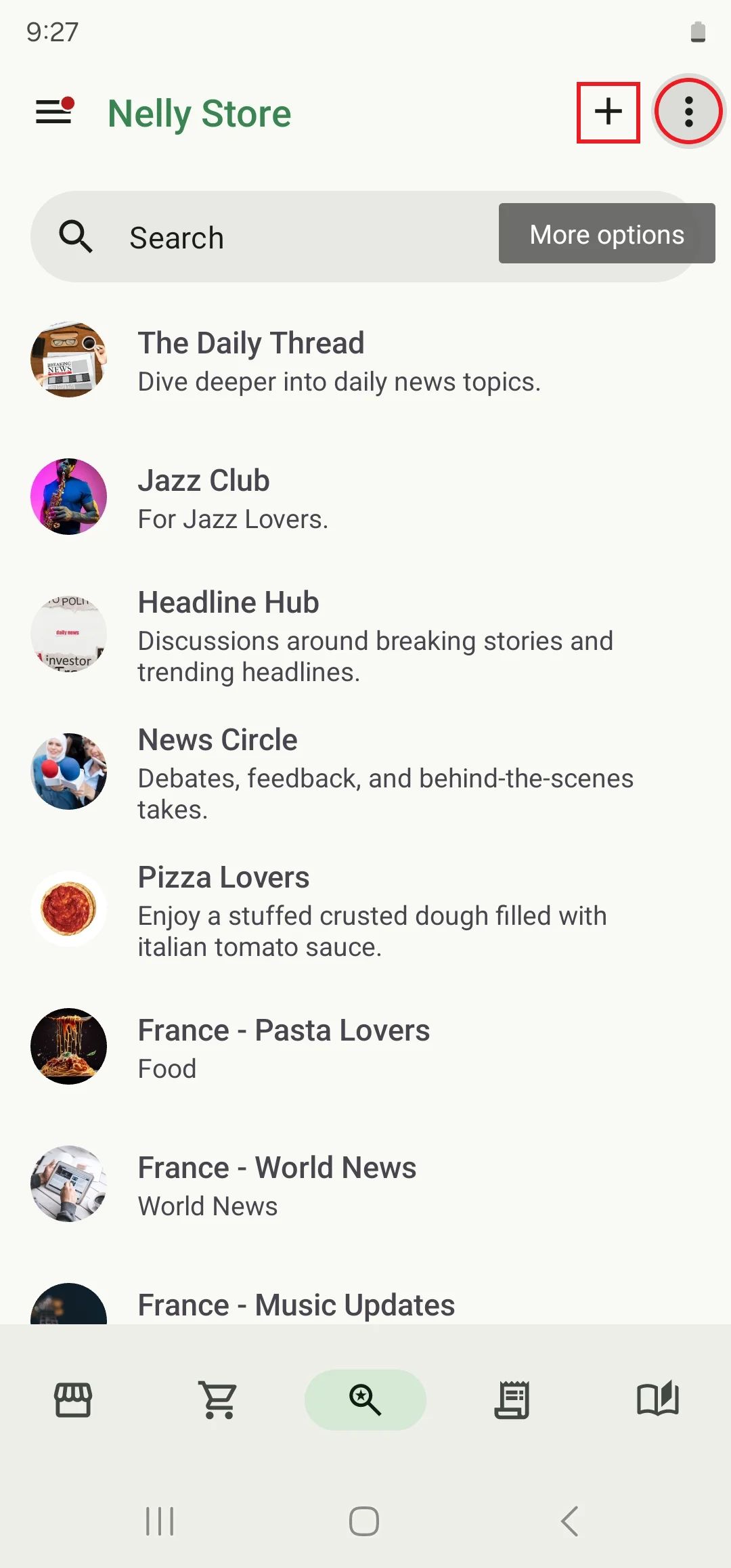Go to the receipt orders tab
Image resolution: width=731 pixels, height=1568 pixels.
[x=512, y=1399]
